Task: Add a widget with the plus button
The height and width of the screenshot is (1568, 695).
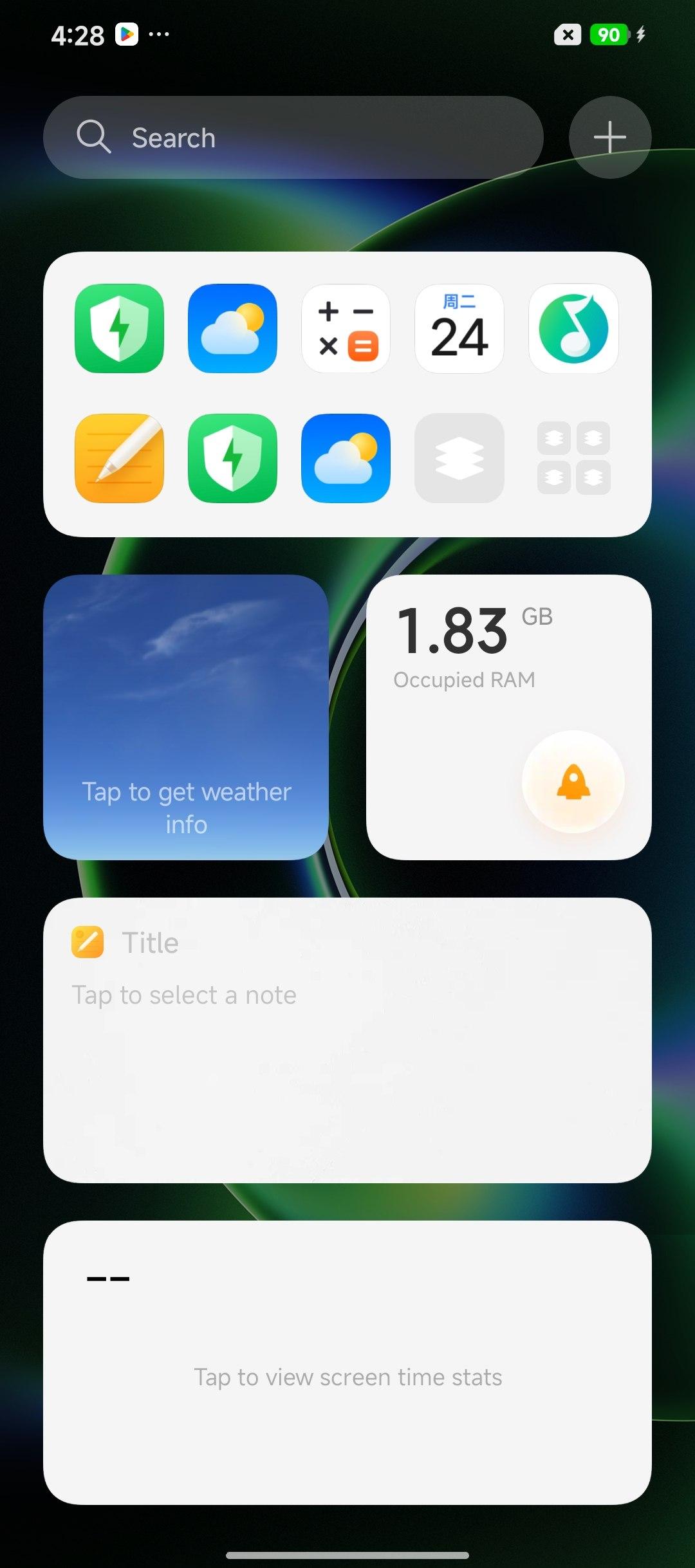Action: (609, 138)
